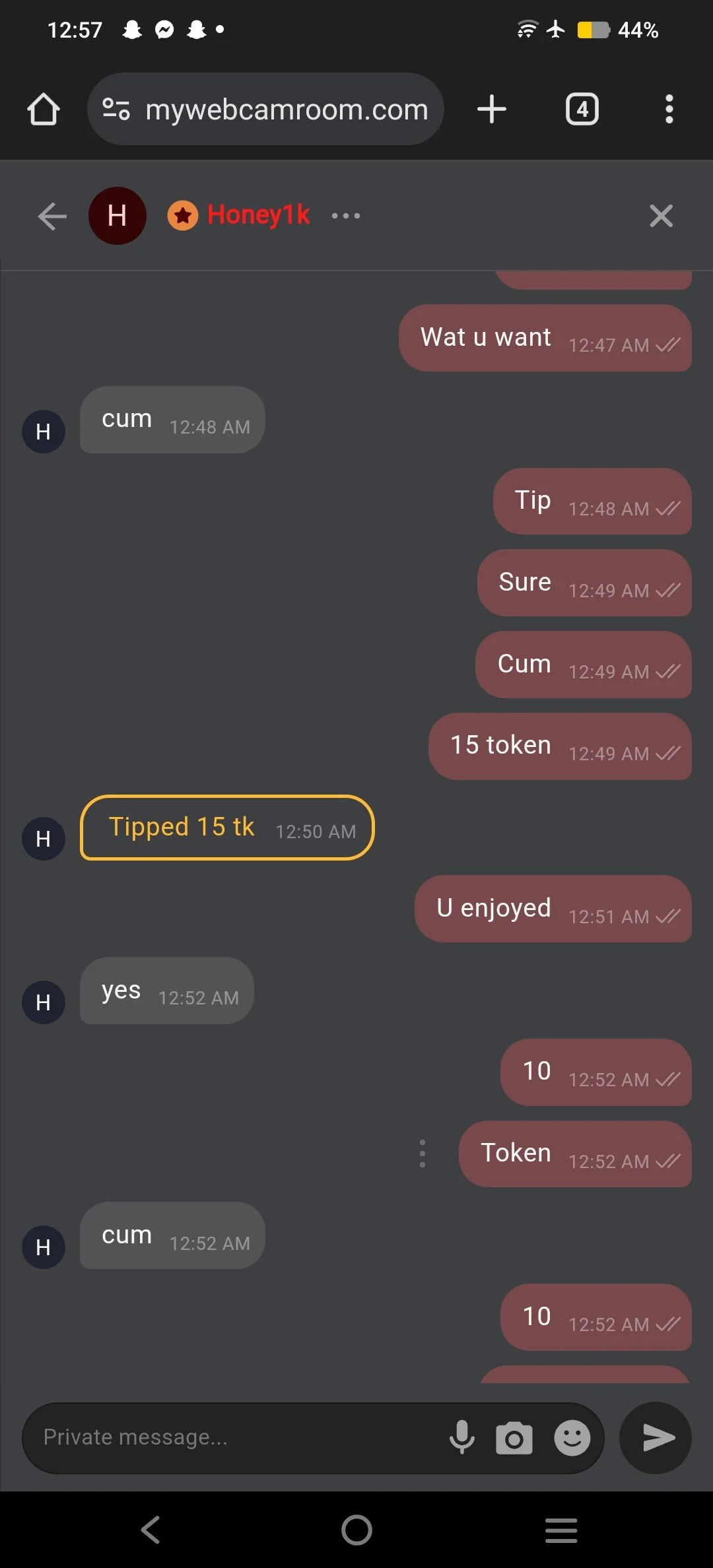Screen dimensions: 713x1568
Task: Close the private chat window
Action: (661, 216)
